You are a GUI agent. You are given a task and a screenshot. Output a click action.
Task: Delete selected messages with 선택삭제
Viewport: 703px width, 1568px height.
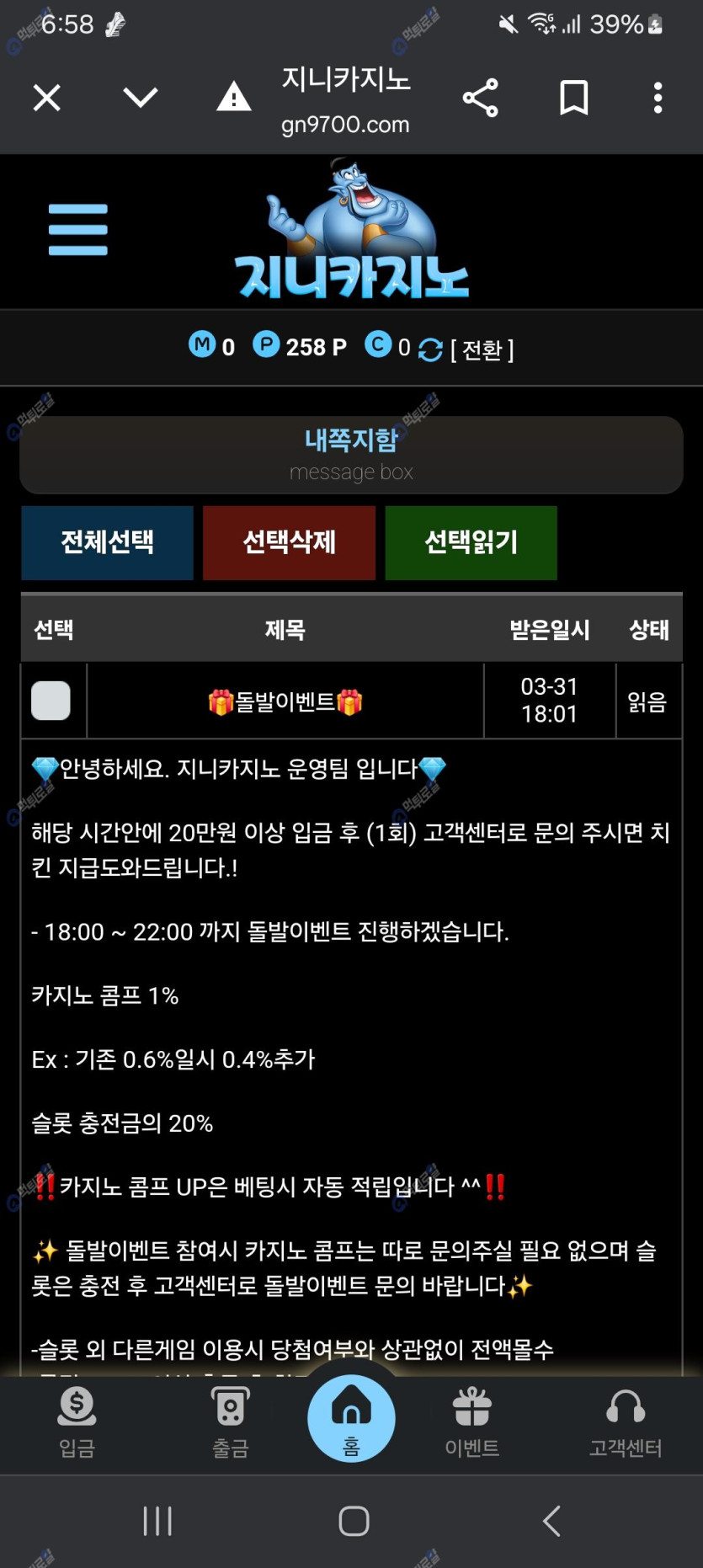(289, 542)
